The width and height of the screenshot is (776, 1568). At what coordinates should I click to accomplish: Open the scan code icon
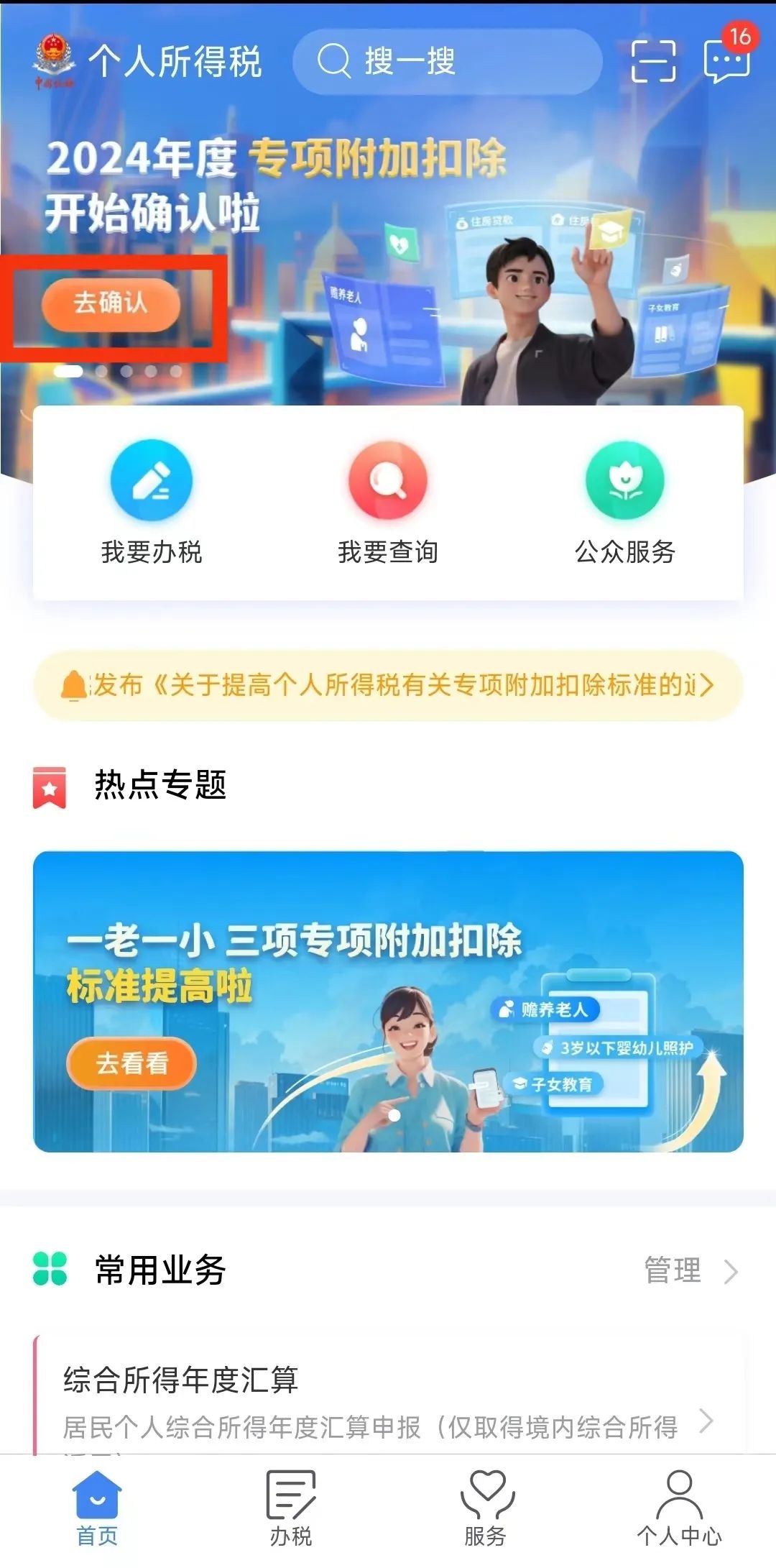pyautogui.click(x=653, y=61)
